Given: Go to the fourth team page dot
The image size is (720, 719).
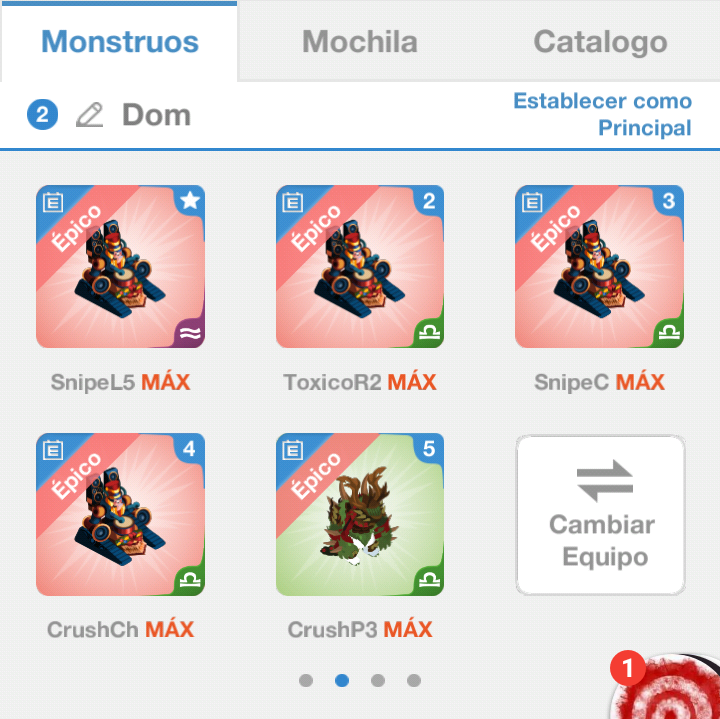Looking at the screenshot, I should point(414,681).
